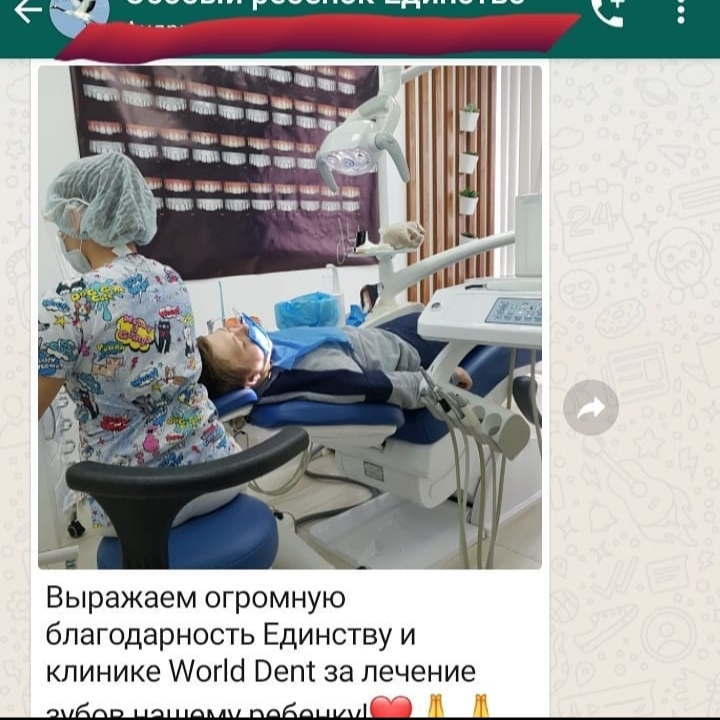Screen dimensions: 720x720
Task: Open the group profile picture
Action: tap(79, 14)
